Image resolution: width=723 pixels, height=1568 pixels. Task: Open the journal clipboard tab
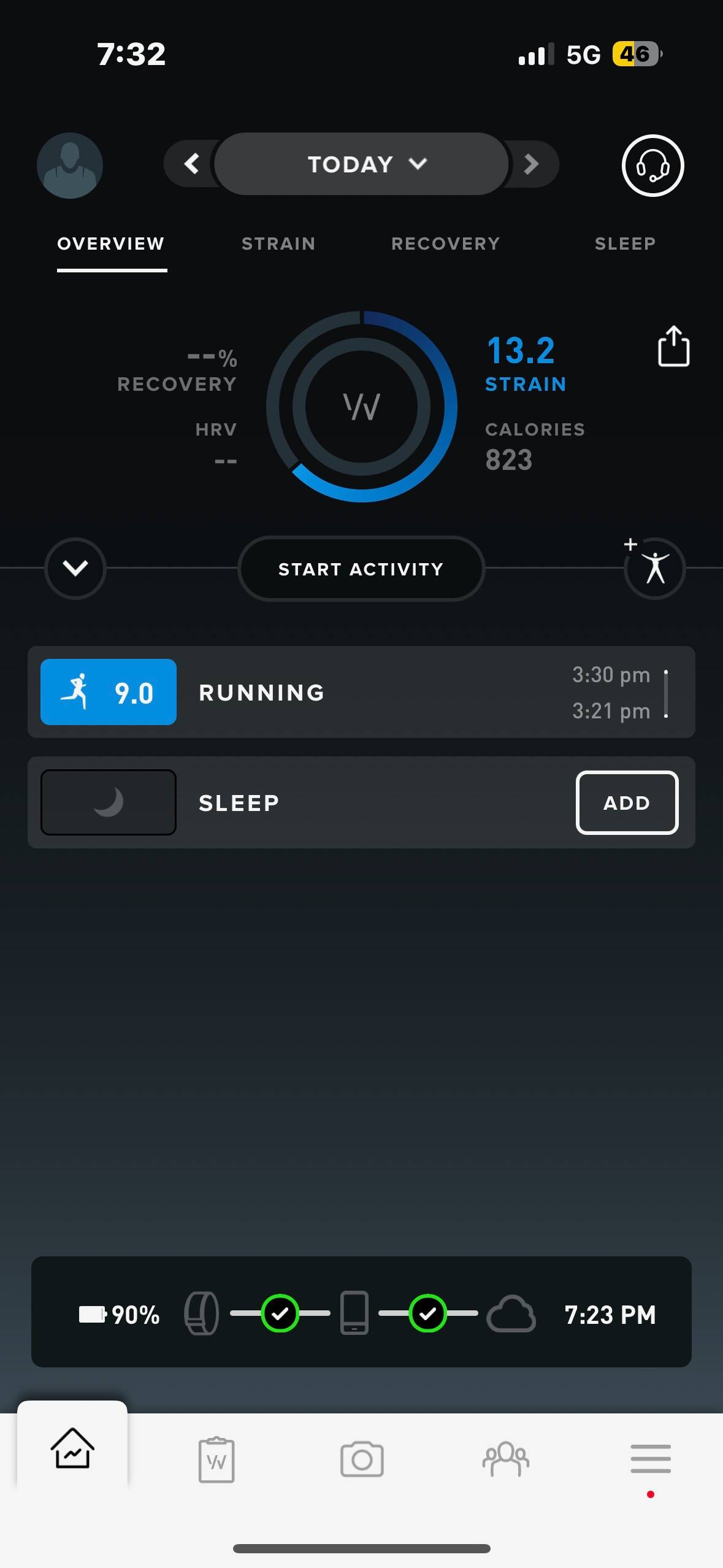pyautogui.click(x=216, y=1460)
